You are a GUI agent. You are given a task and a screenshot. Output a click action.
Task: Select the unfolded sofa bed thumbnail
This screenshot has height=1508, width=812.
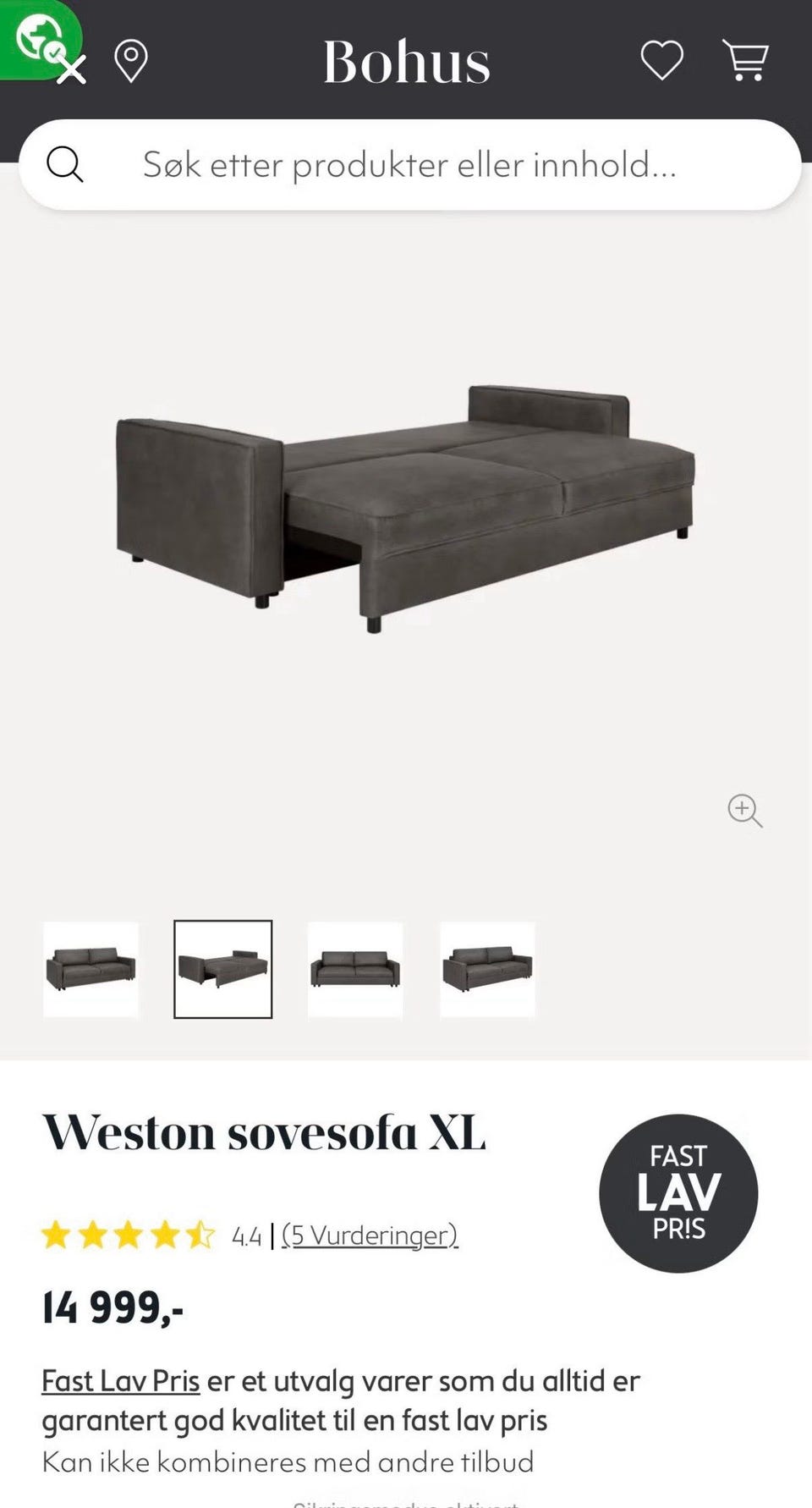[x=223, y=969]
